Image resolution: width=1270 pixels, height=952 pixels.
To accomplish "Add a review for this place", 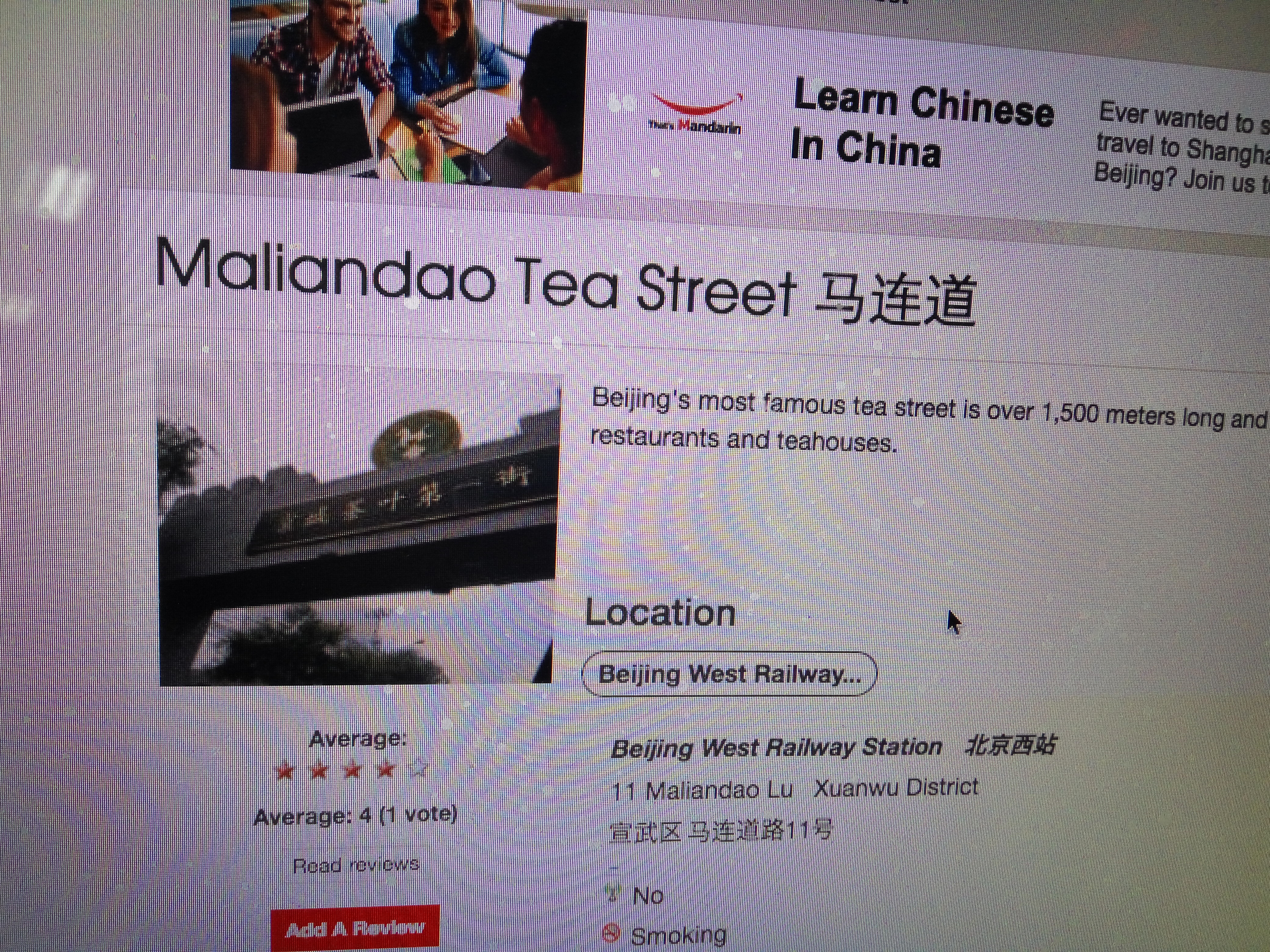I will [355, 927].
